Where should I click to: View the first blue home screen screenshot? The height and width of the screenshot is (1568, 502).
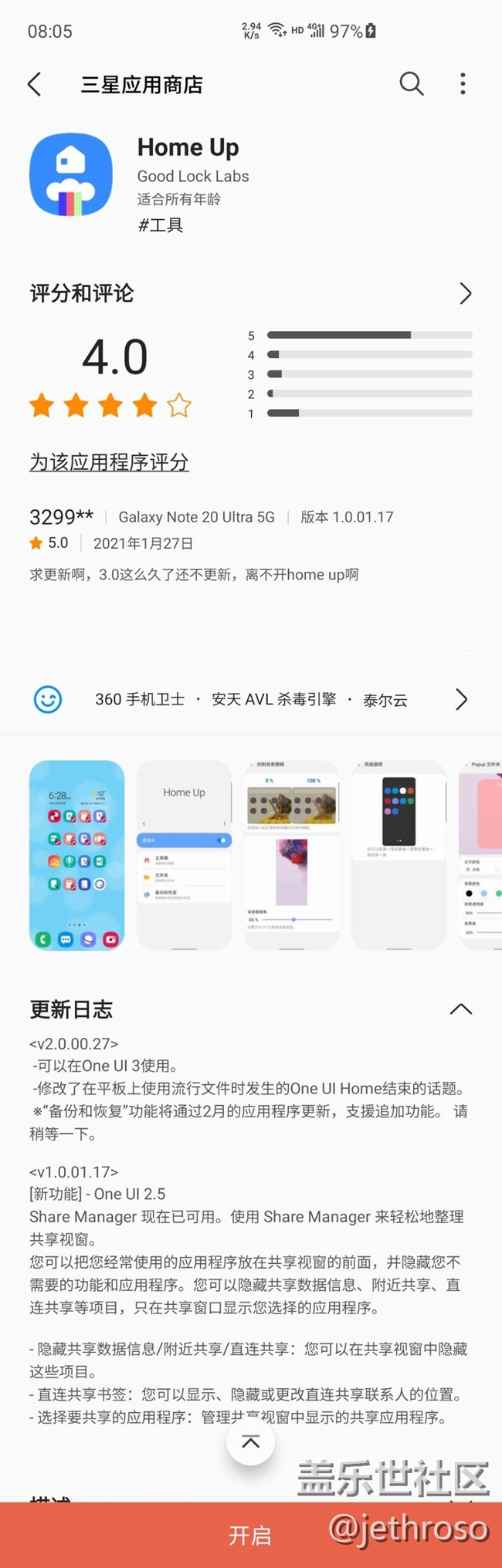(x=76, y=855)
